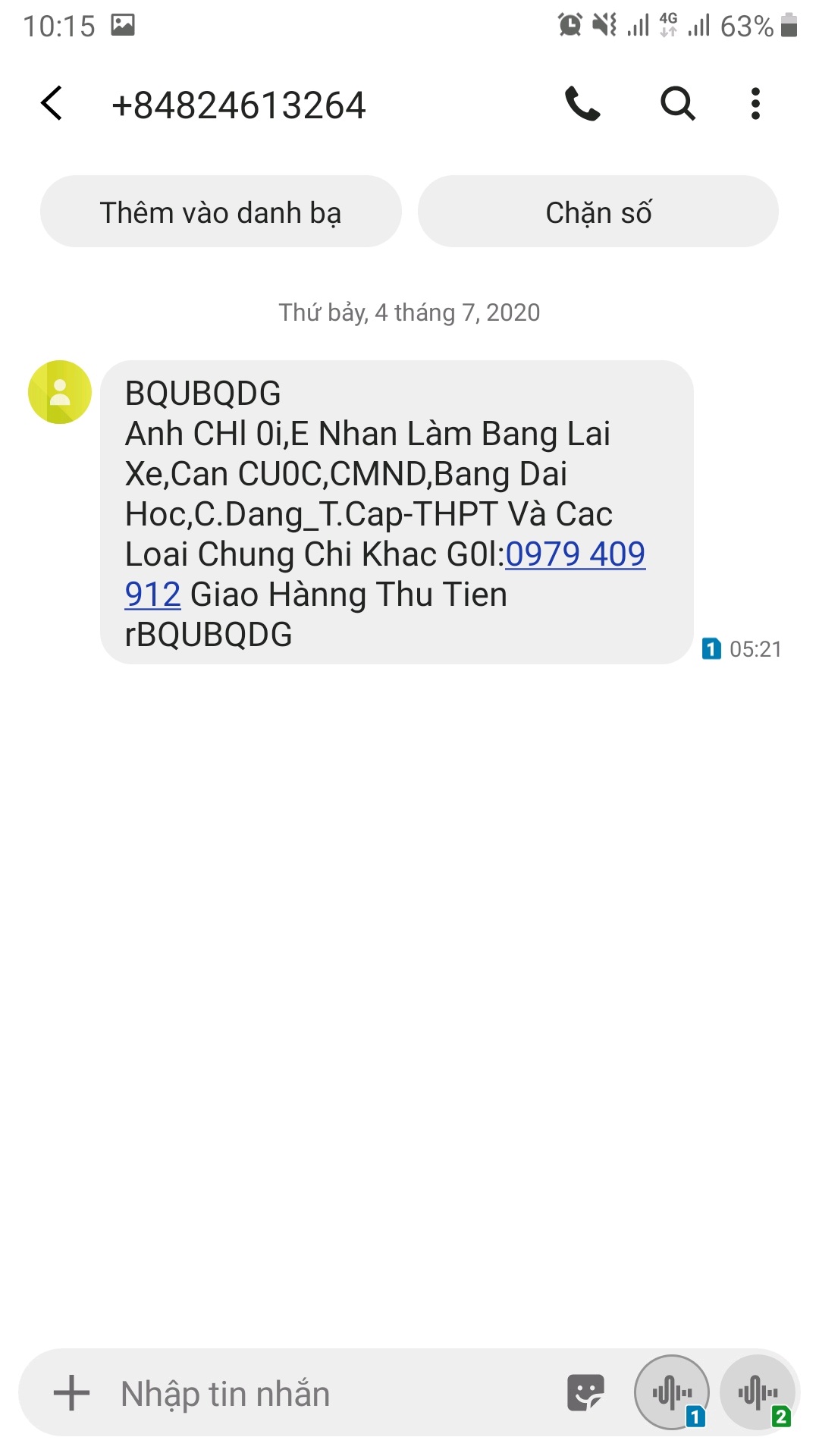Search within this conversation

pos(677,104)
